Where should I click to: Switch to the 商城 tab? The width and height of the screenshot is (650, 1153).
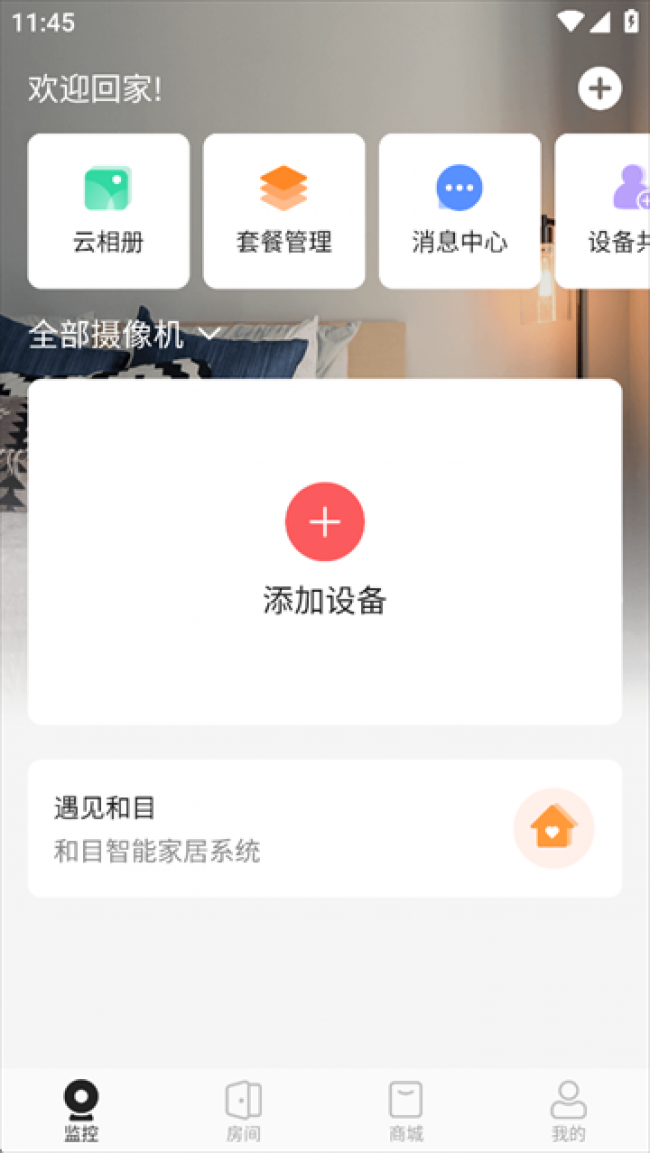tap(406, 1111)
